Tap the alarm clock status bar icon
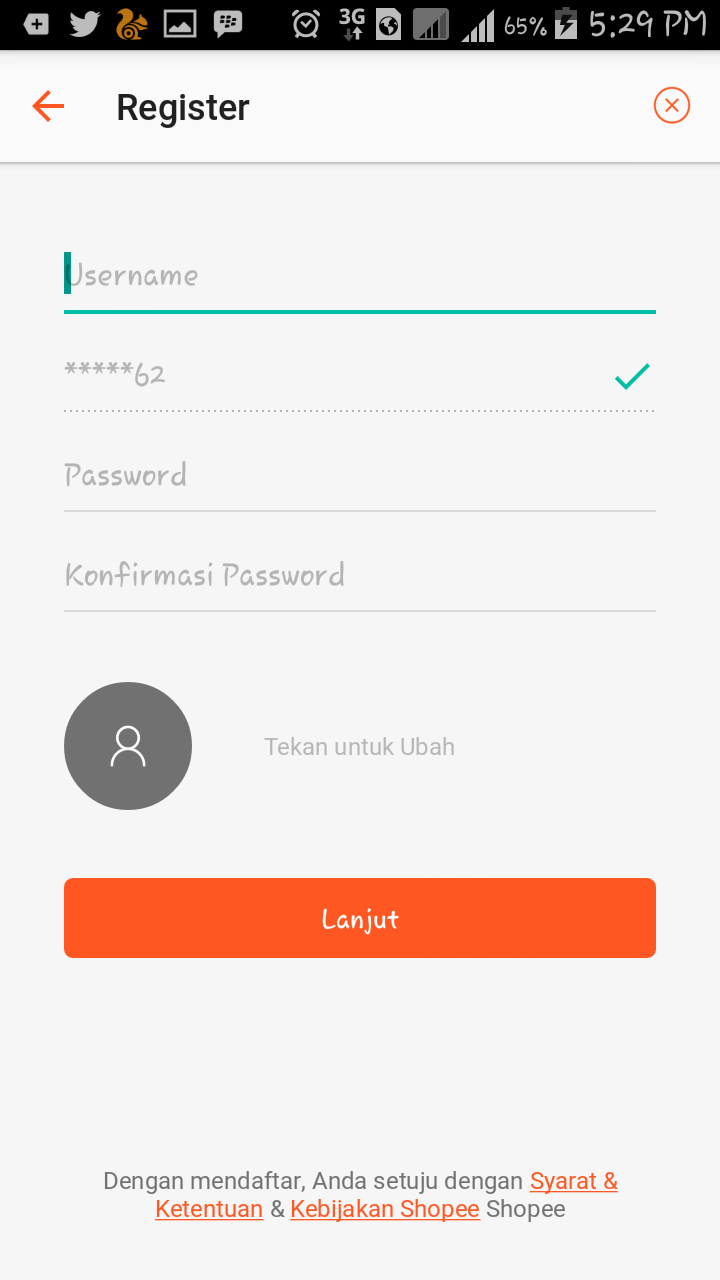The height and width of the screenshot is (1280, 720). 306,22
